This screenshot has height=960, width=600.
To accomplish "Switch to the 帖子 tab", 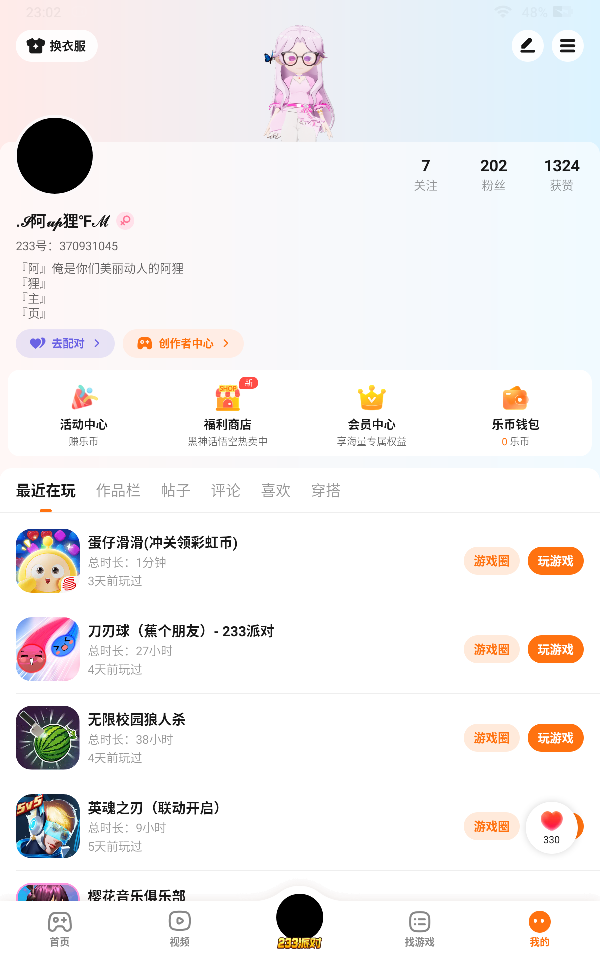I will tap(176, 490).
